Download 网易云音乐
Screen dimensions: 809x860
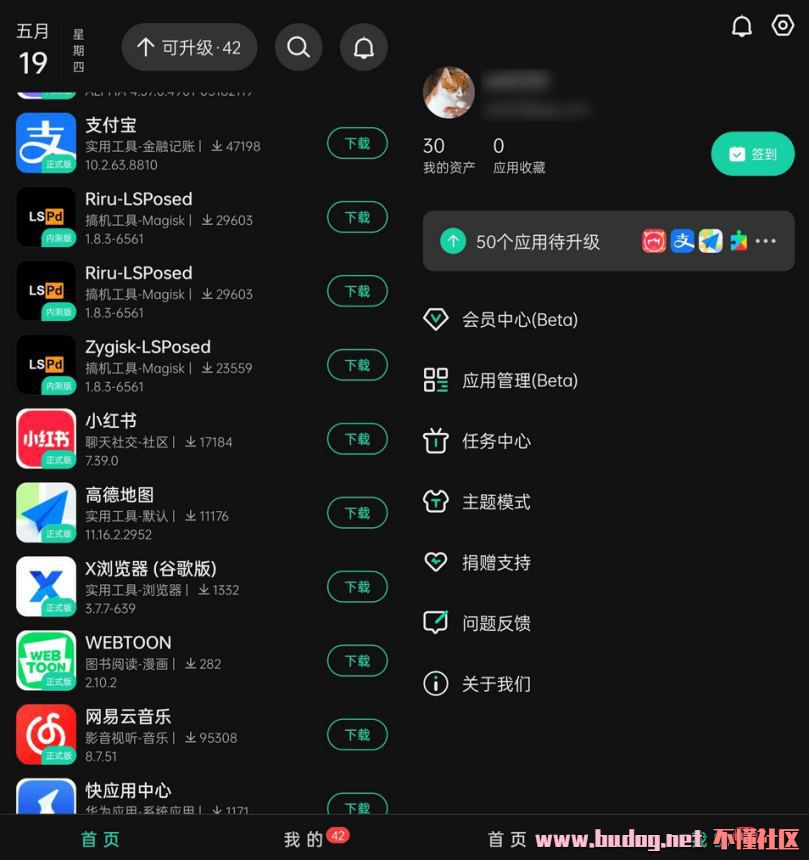tap(357, 736)
